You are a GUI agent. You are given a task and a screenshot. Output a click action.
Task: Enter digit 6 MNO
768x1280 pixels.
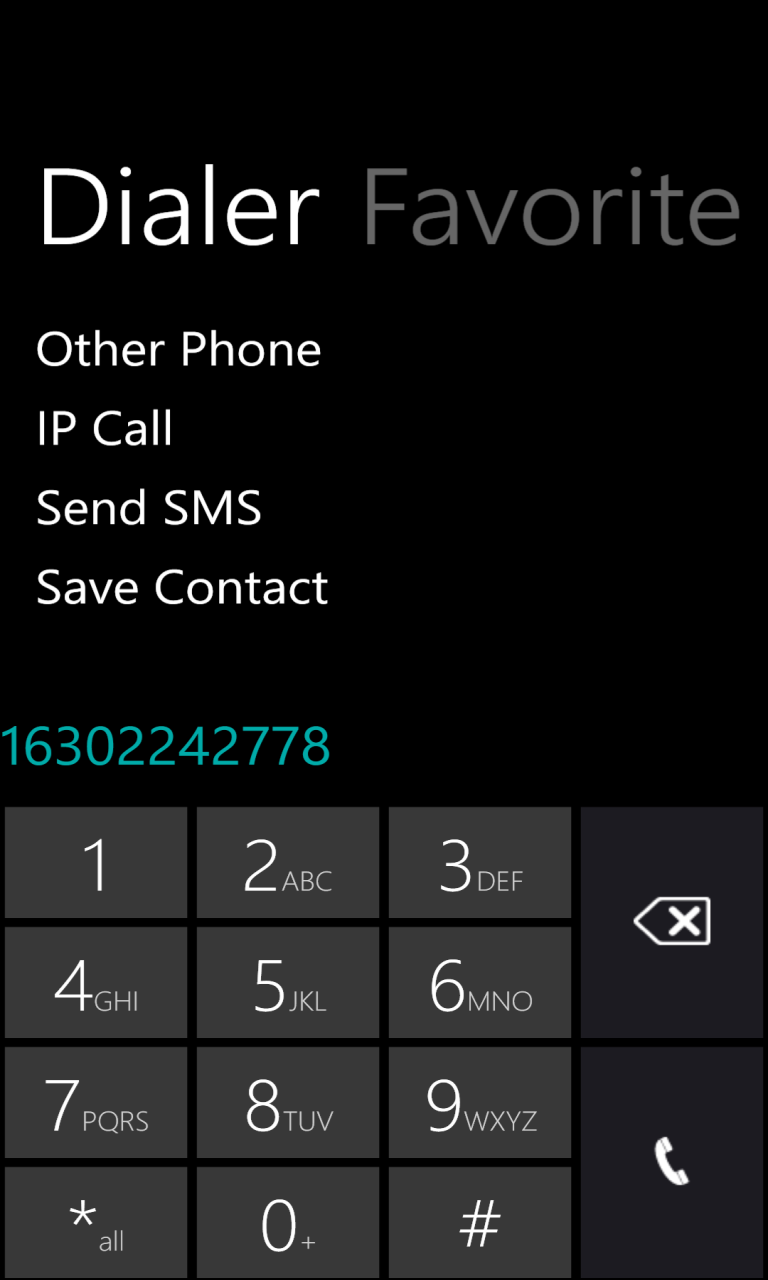point(480,983)
